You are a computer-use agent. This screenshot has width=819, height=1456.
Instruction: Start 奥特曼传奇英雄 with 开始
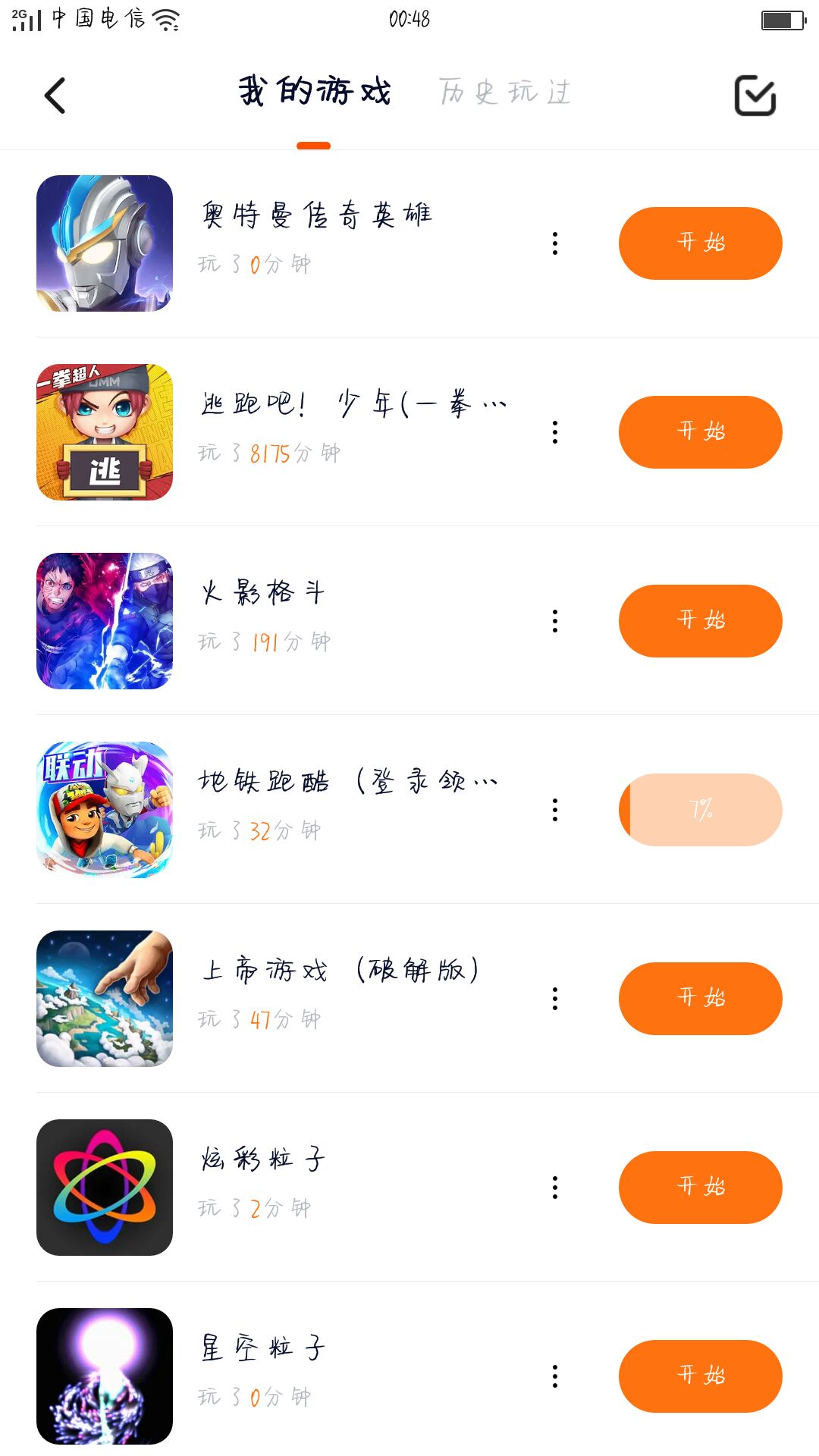click(700, 243)
